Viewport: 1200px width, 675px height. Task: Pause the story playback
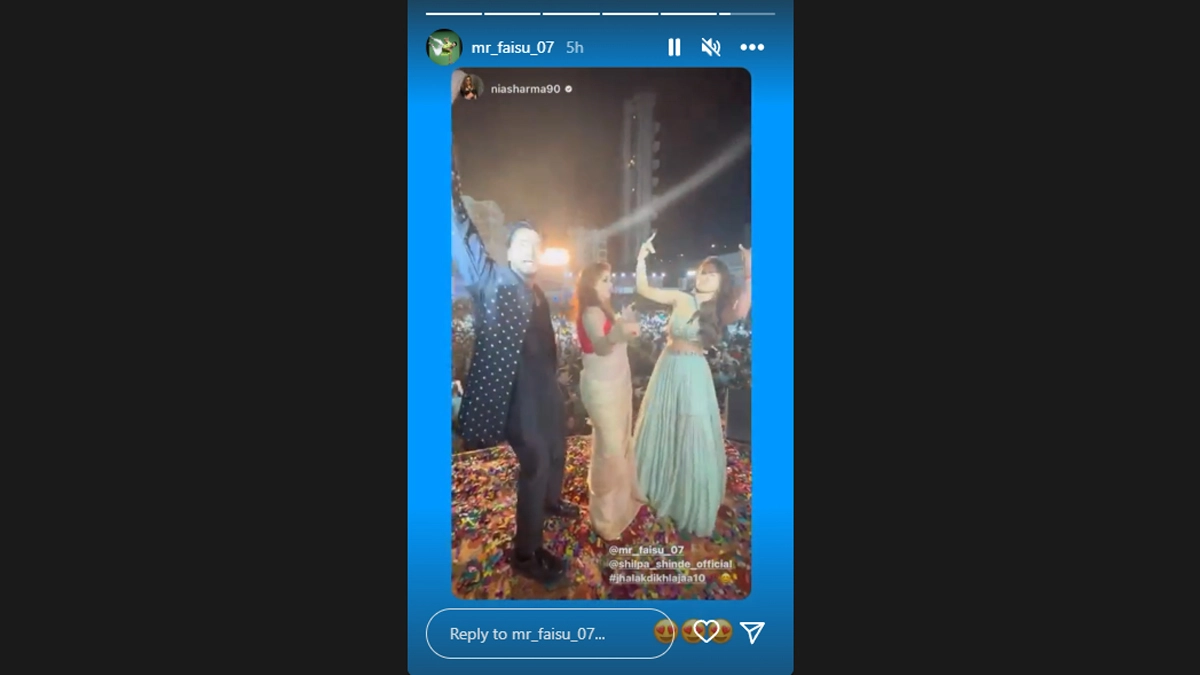674,47
